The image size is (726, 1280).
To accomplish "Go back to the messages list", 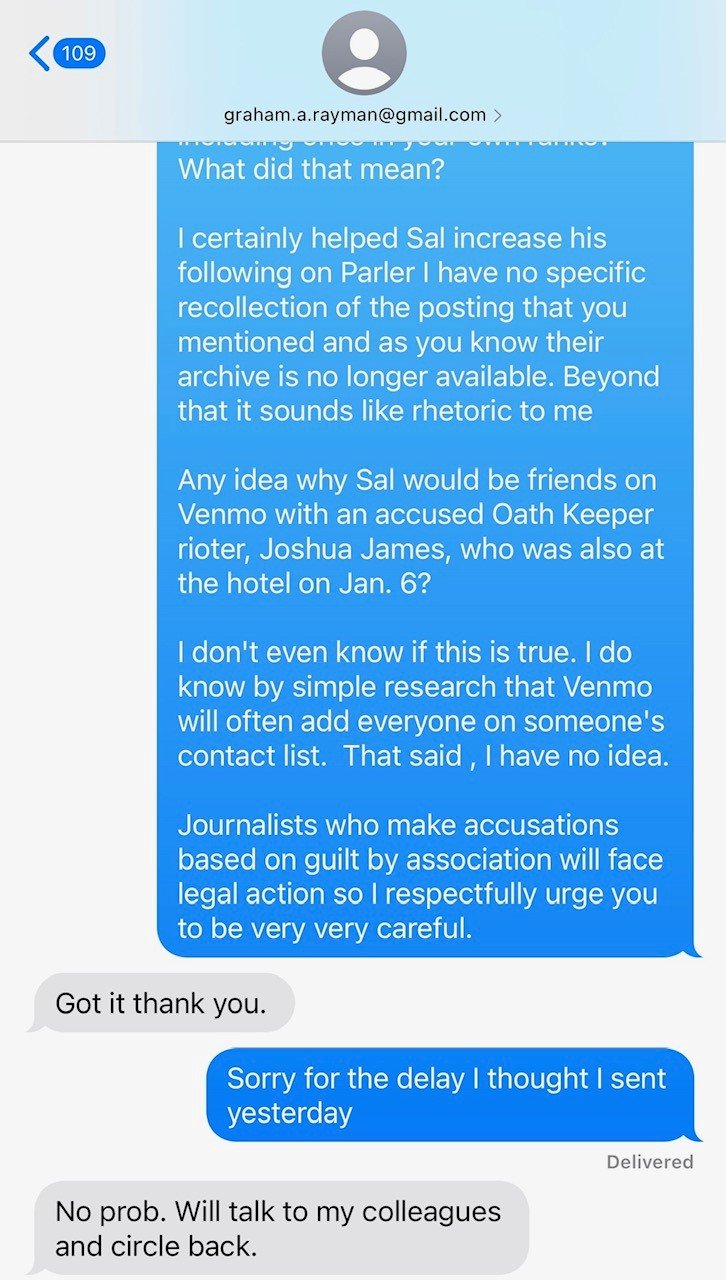I will click(x=66, y=53).
